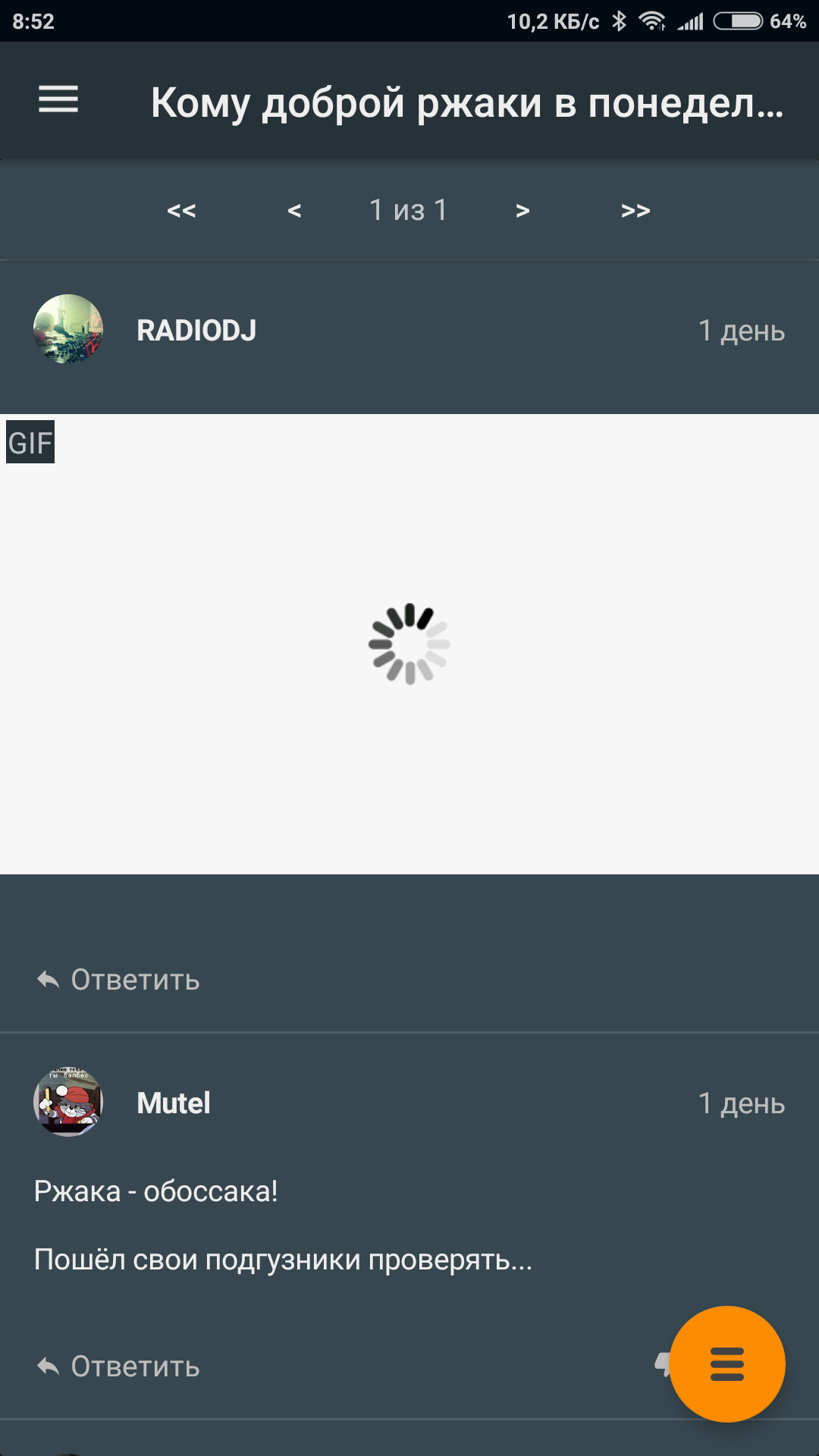Open the hamburger drawer menu
Image resolution: width=819 pixels, height=1456 pixels.
pyautogui.click(x=58, y=99)
